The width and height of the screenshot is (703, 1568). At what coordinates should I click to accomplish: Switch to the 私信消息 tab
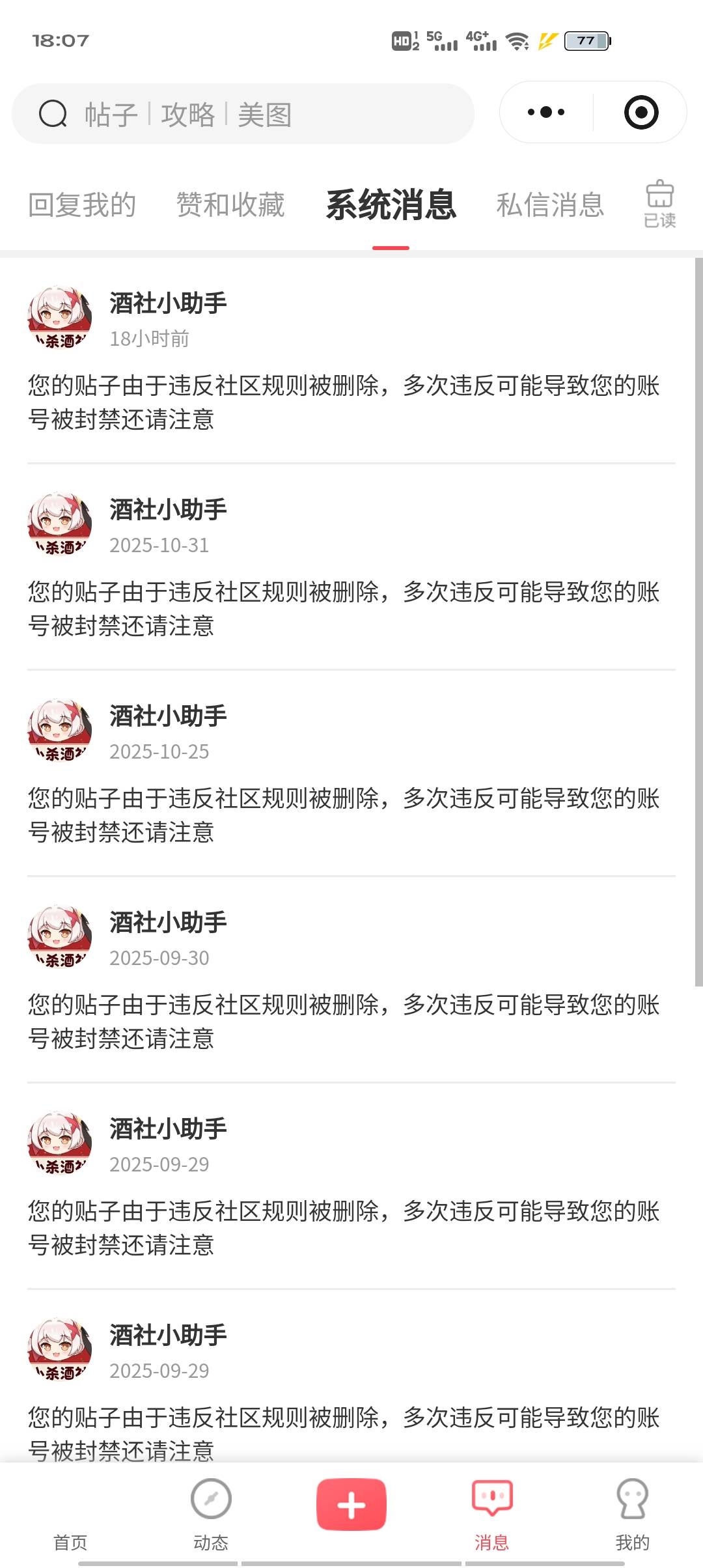pyautogui.click(x=550, y=205)
